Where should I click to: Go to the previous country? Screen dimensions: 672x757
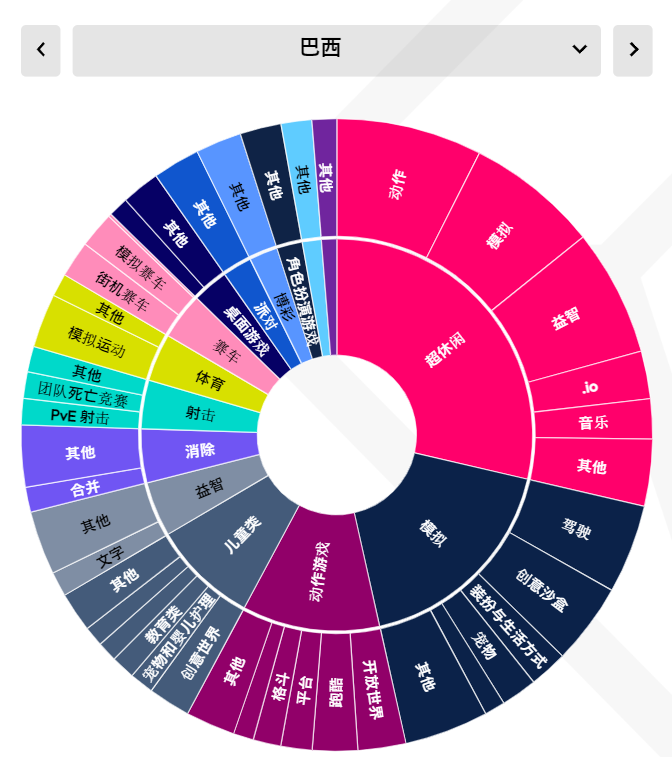[x=41, y=51]
